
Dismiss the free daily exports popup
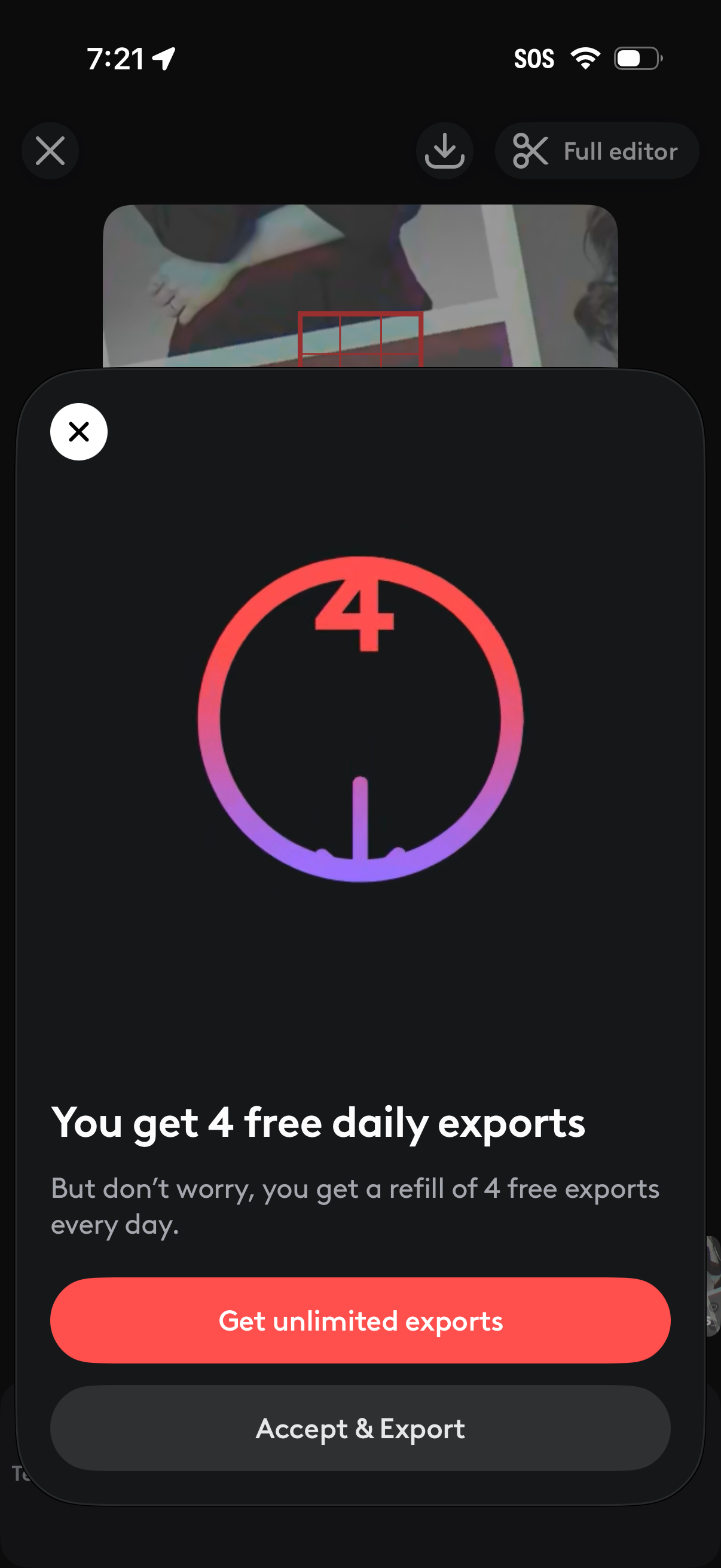78,432
